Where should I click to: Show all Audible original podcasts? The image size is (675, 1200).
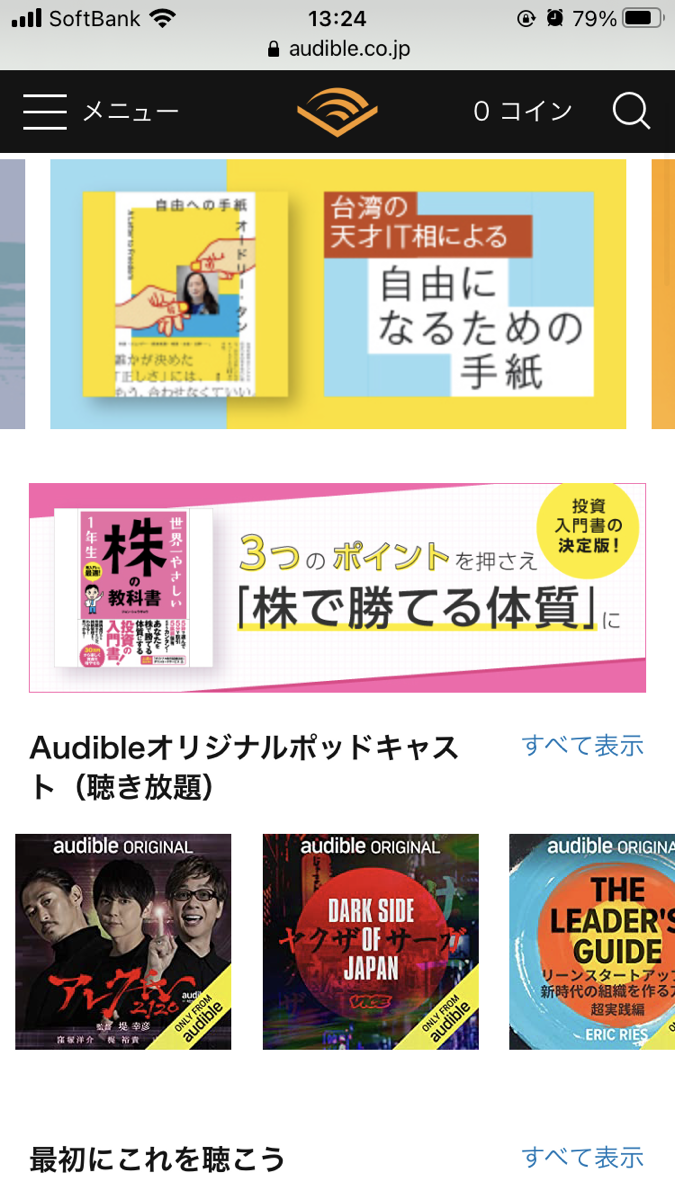(583, 745)
